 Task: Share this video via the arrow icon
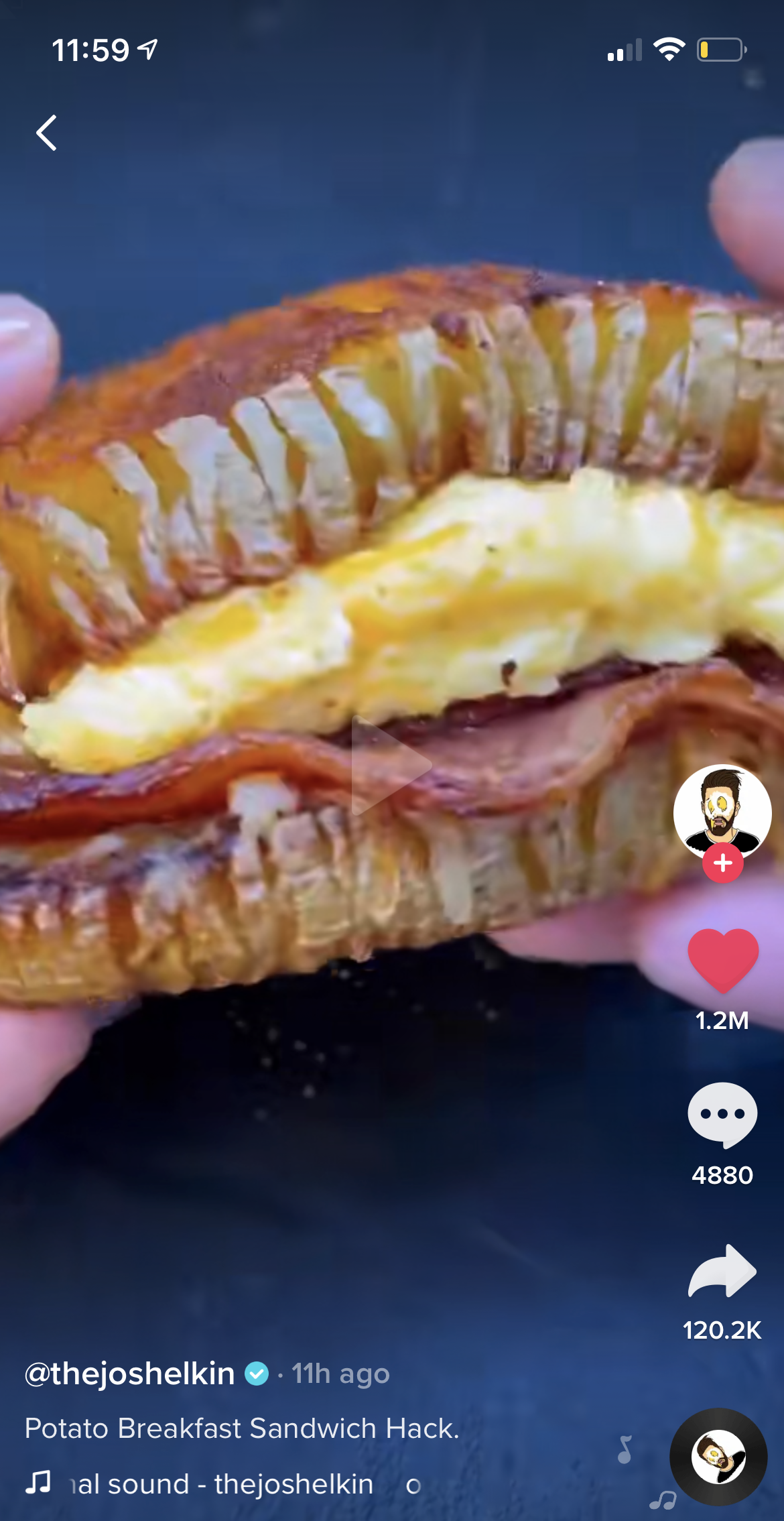(722, 1270)
